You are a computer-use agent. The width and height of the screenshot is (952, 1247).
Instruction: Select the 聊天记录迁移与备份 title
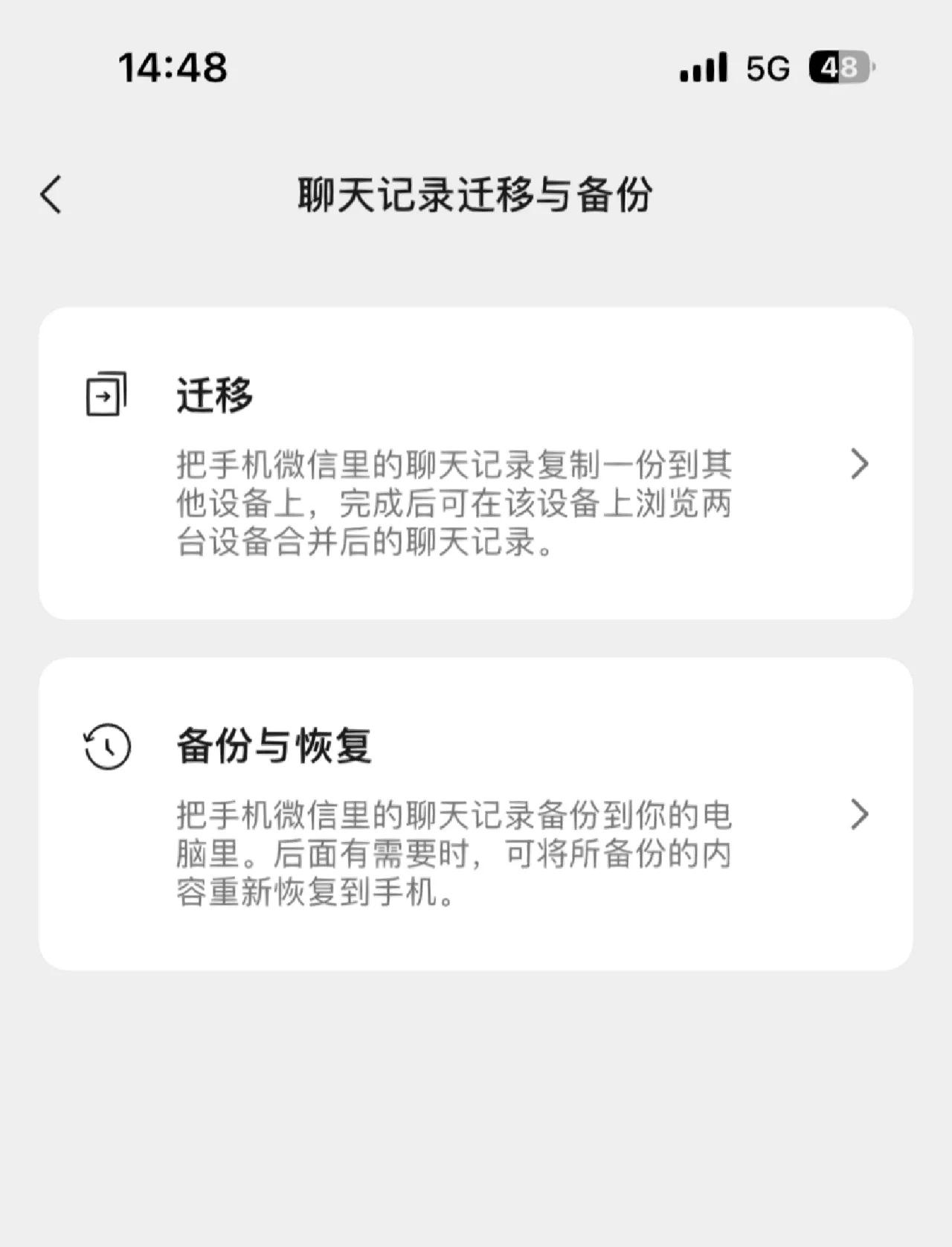(x=476, y=195)
